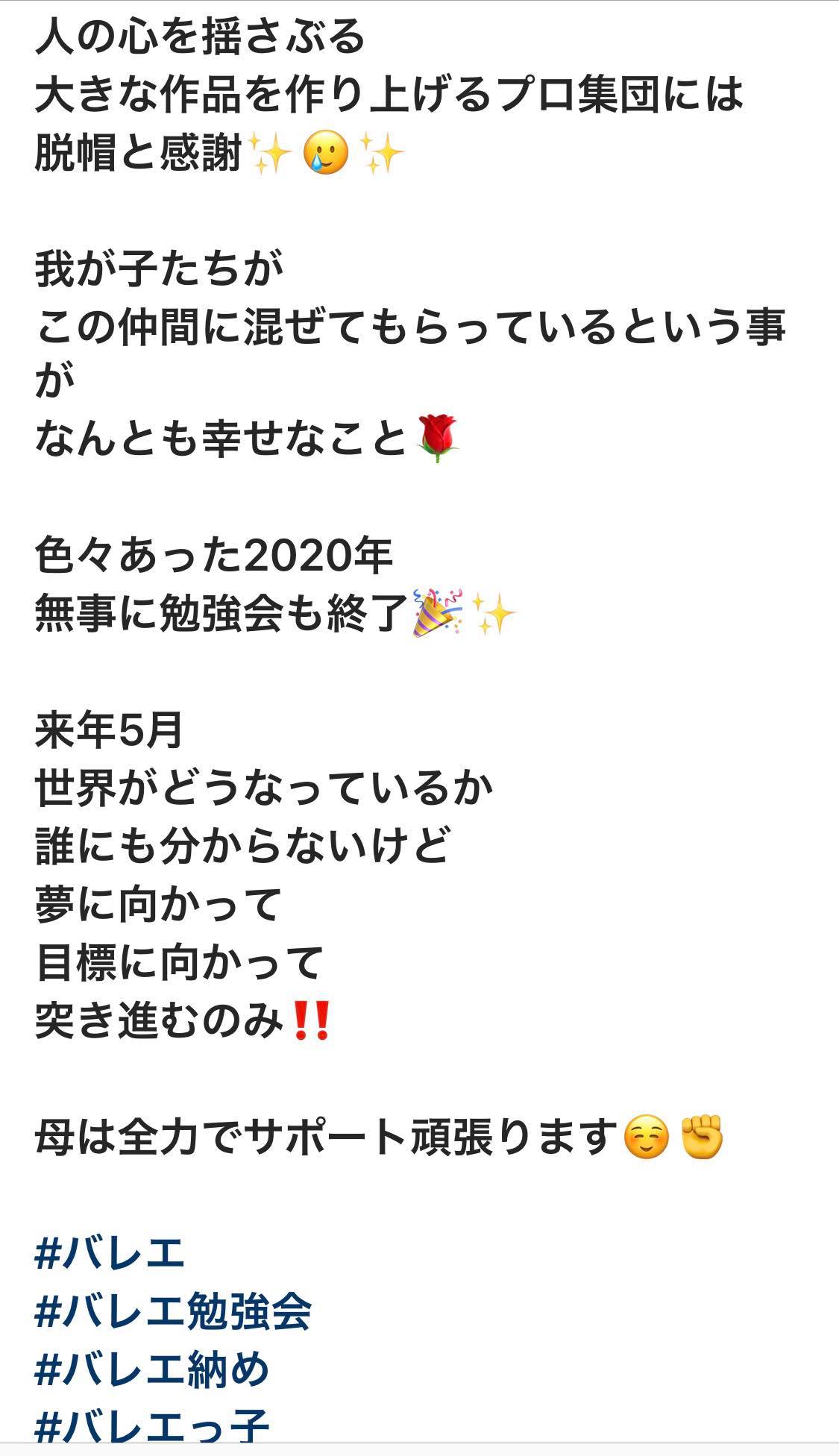Image resolution: width=839 pixels, height=1456 pixels.
Task: Open the #バレエ hashtag
Action: tap(110, 1253)
